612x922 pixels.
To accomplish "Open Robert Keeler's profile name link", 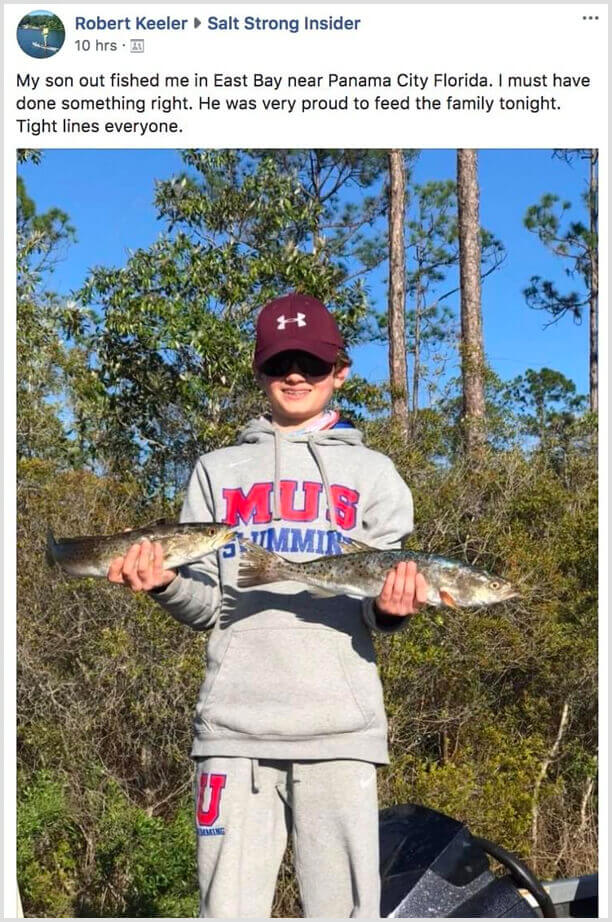I will tap(131, 23).
